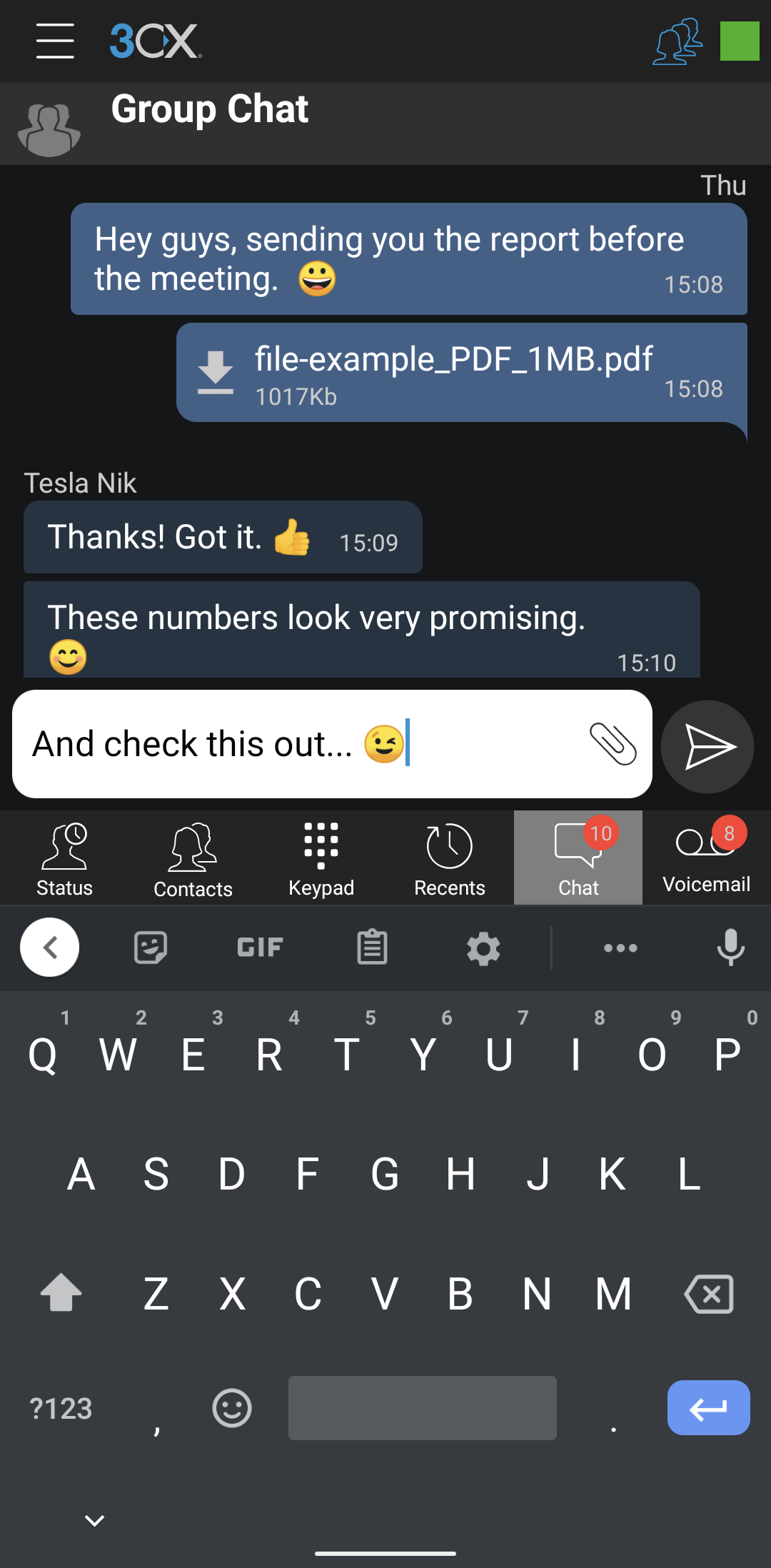This screenshot has width=771, height=1568.
Task: Open the Voicemail tab
Action: click(x=706, y=857)
